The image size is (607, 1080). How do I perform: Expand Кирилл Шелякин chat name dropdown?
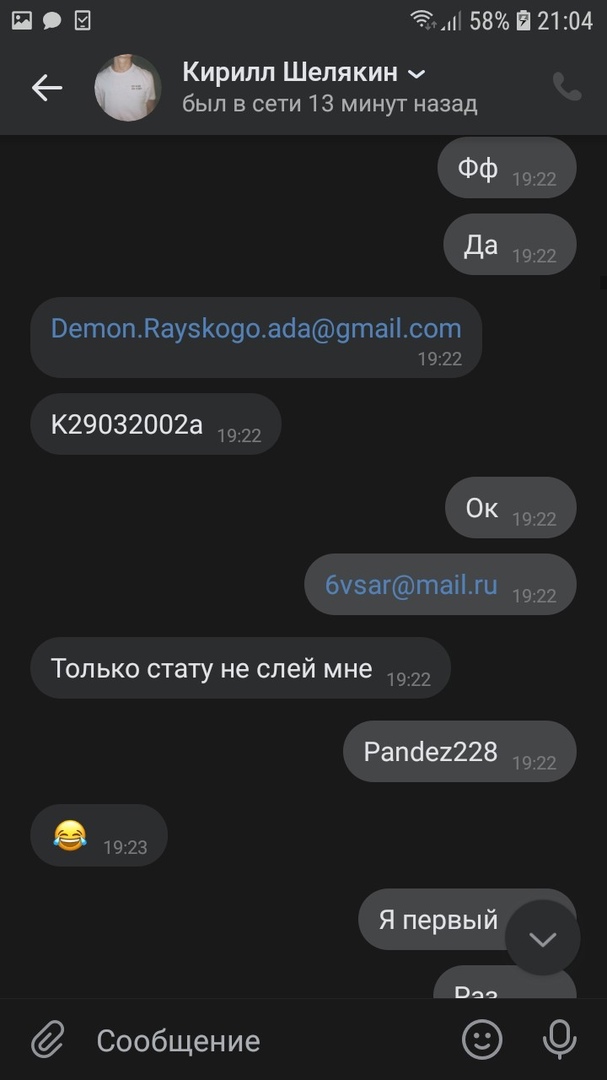point(417,74)
